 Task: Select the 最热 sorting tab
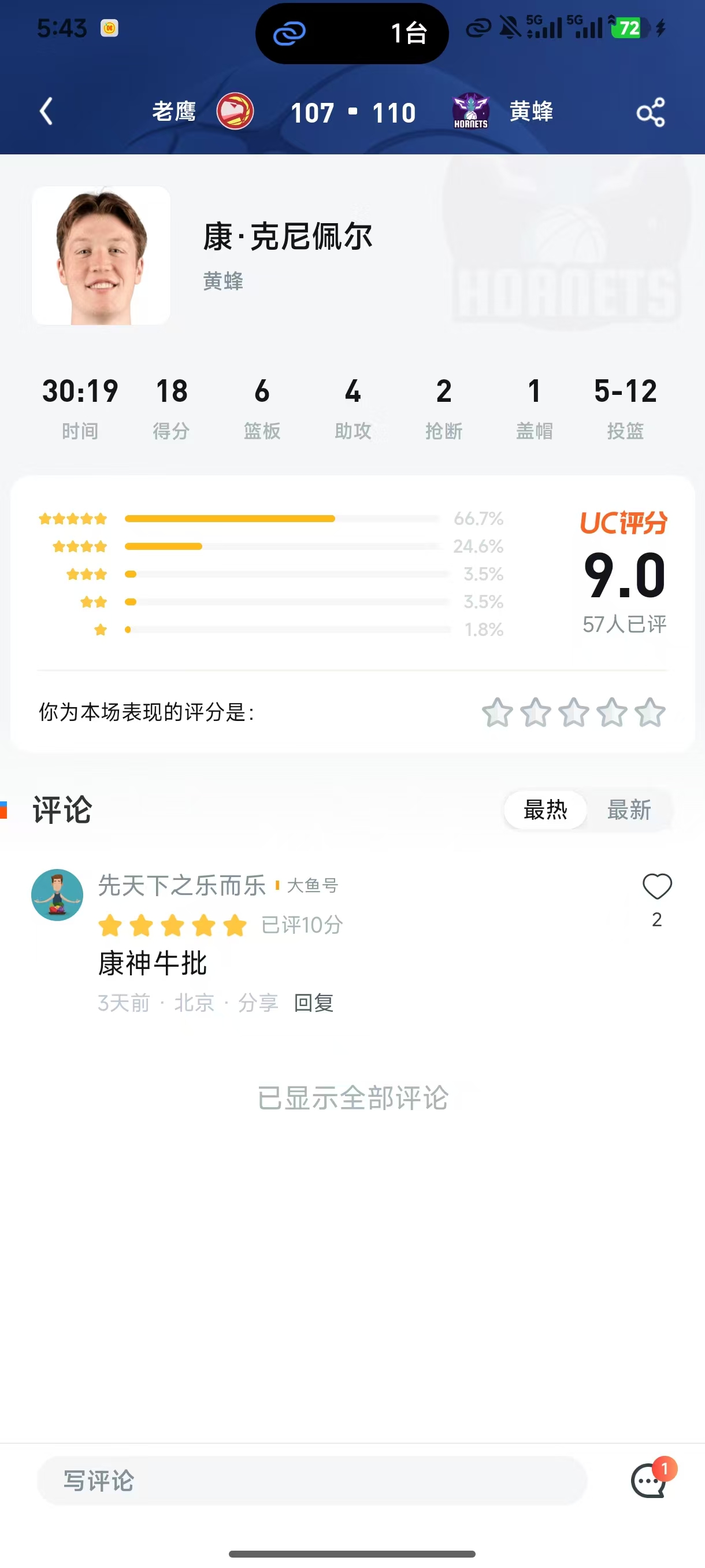pos(545,810)
